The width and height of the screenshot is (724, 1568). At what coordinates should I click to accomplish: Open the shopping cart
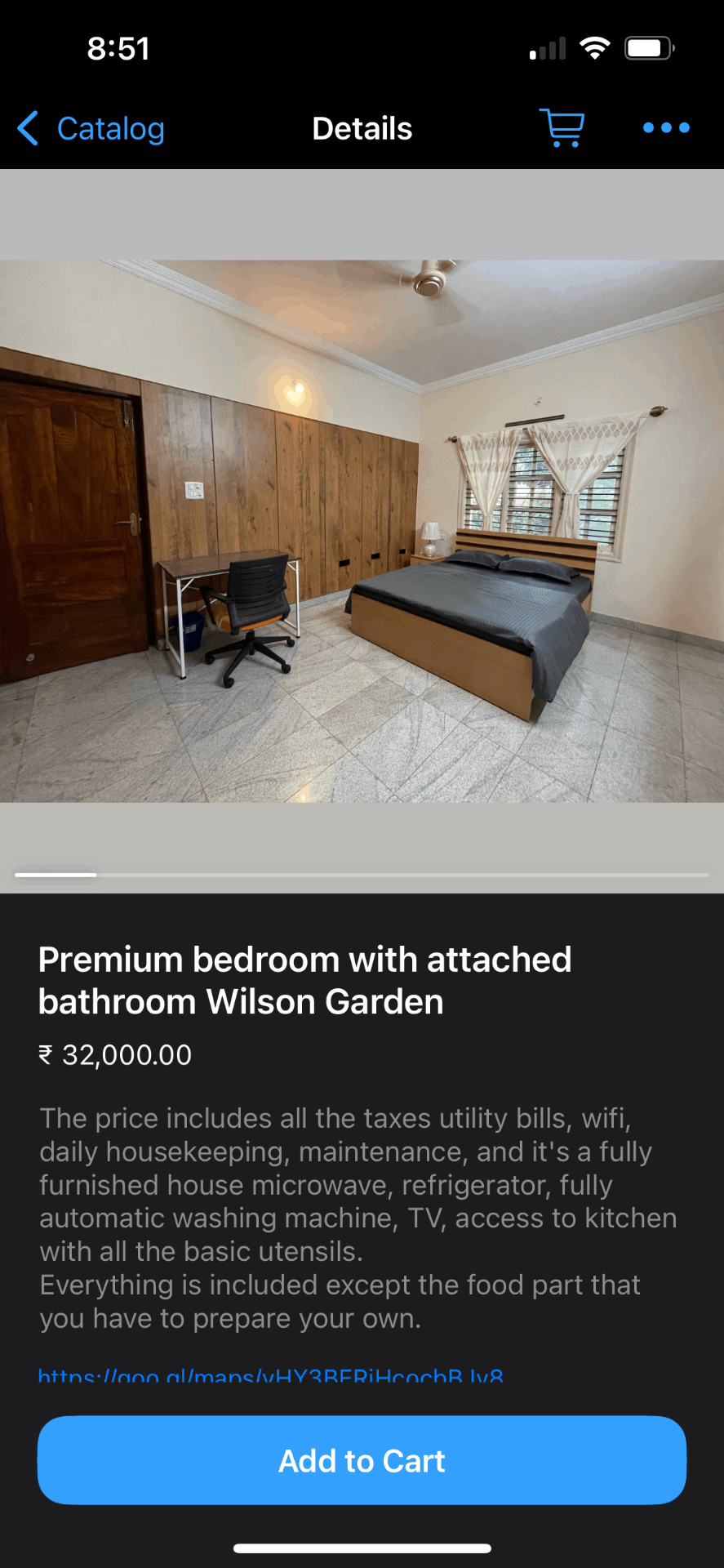[562, 128]
